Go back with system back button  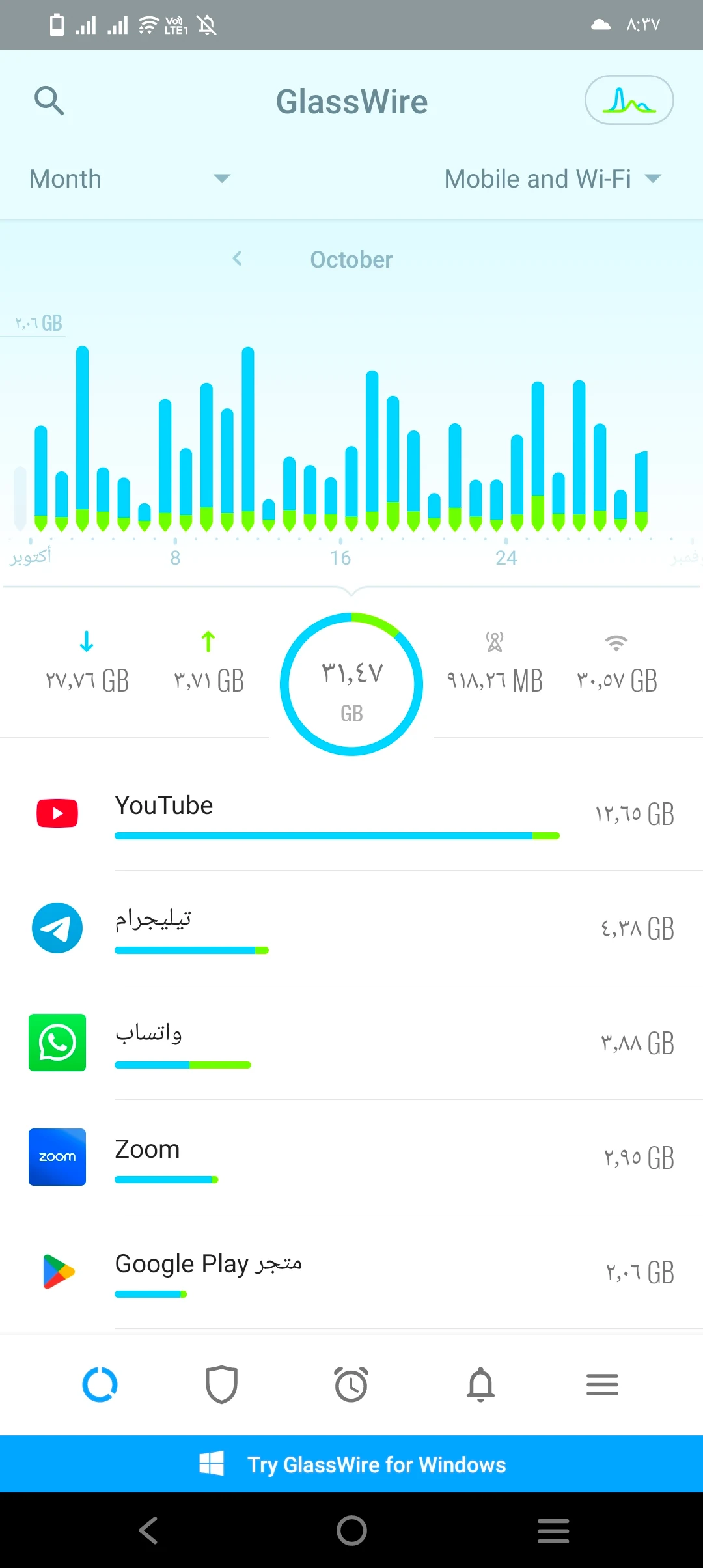tap(148, 1530)
